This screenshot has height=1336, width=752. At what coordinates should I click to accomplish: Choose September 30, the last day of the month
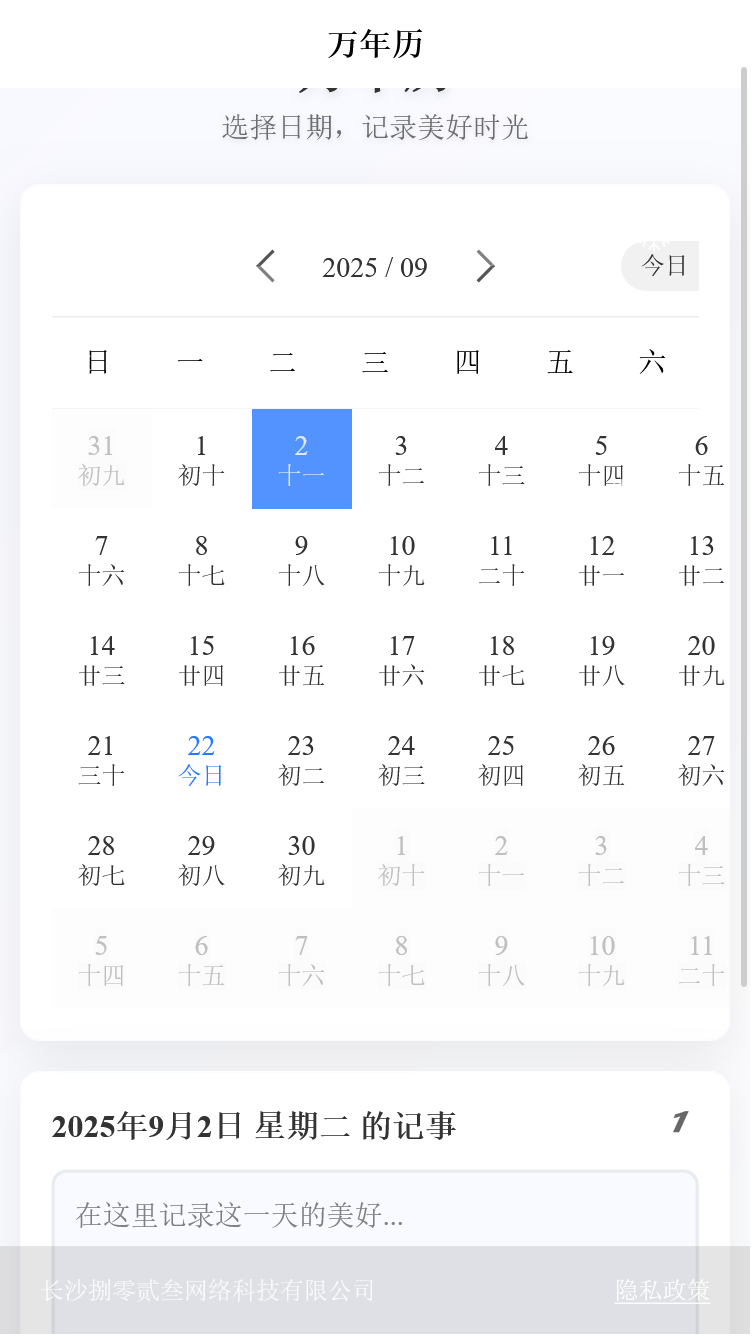tap(301, 859)
